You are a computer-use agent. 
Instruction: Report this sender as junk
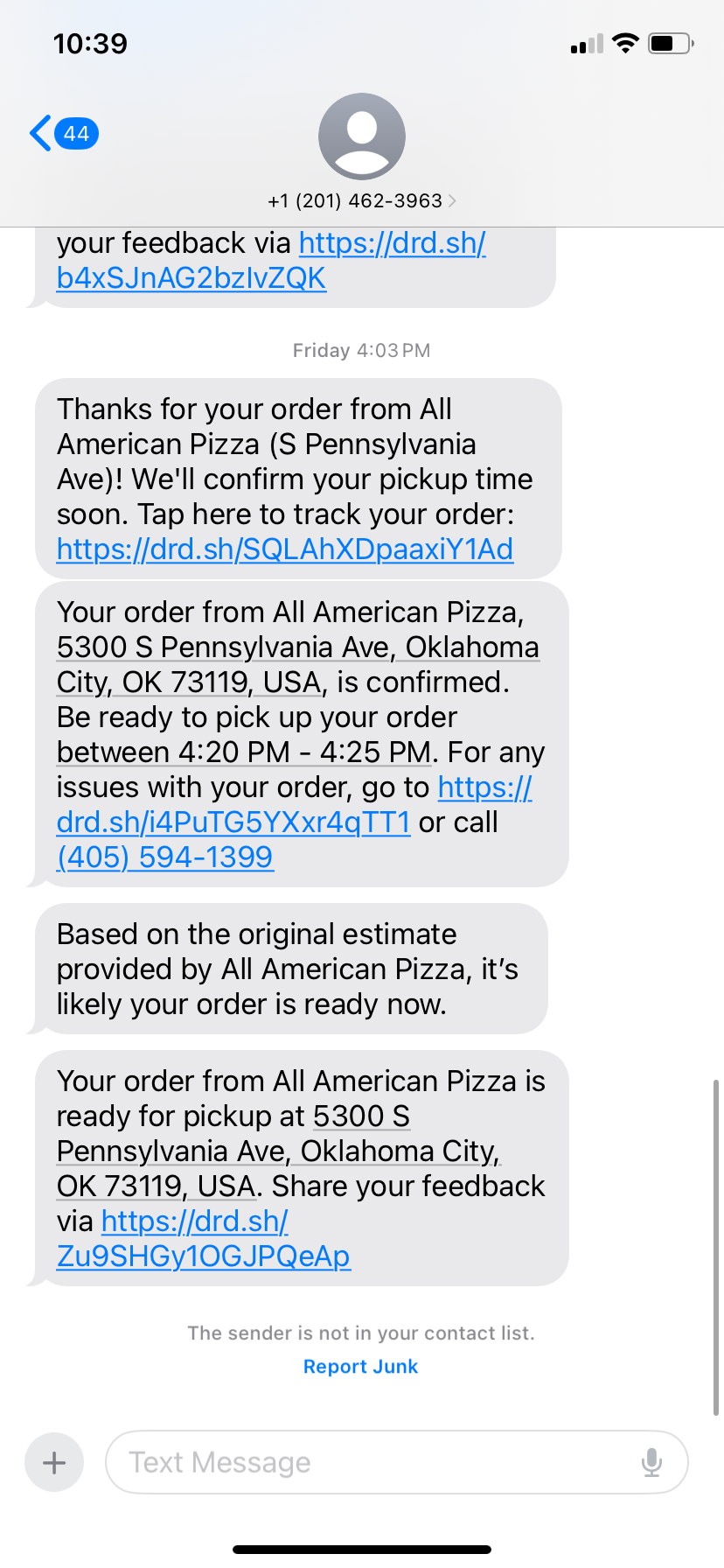click(360, 1367)
